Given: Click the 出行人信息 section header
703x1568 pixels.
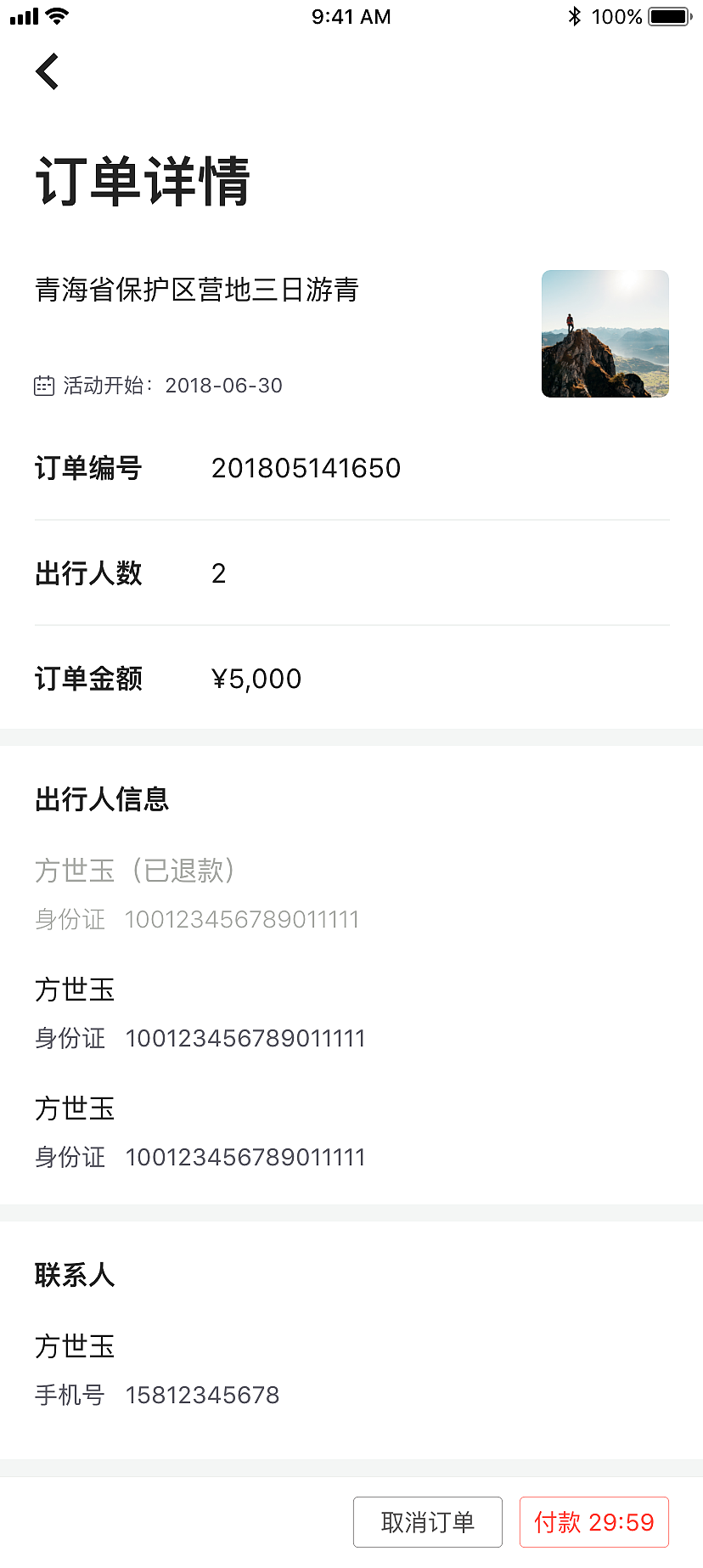Looking at the screenshot, I should (101, 799).
